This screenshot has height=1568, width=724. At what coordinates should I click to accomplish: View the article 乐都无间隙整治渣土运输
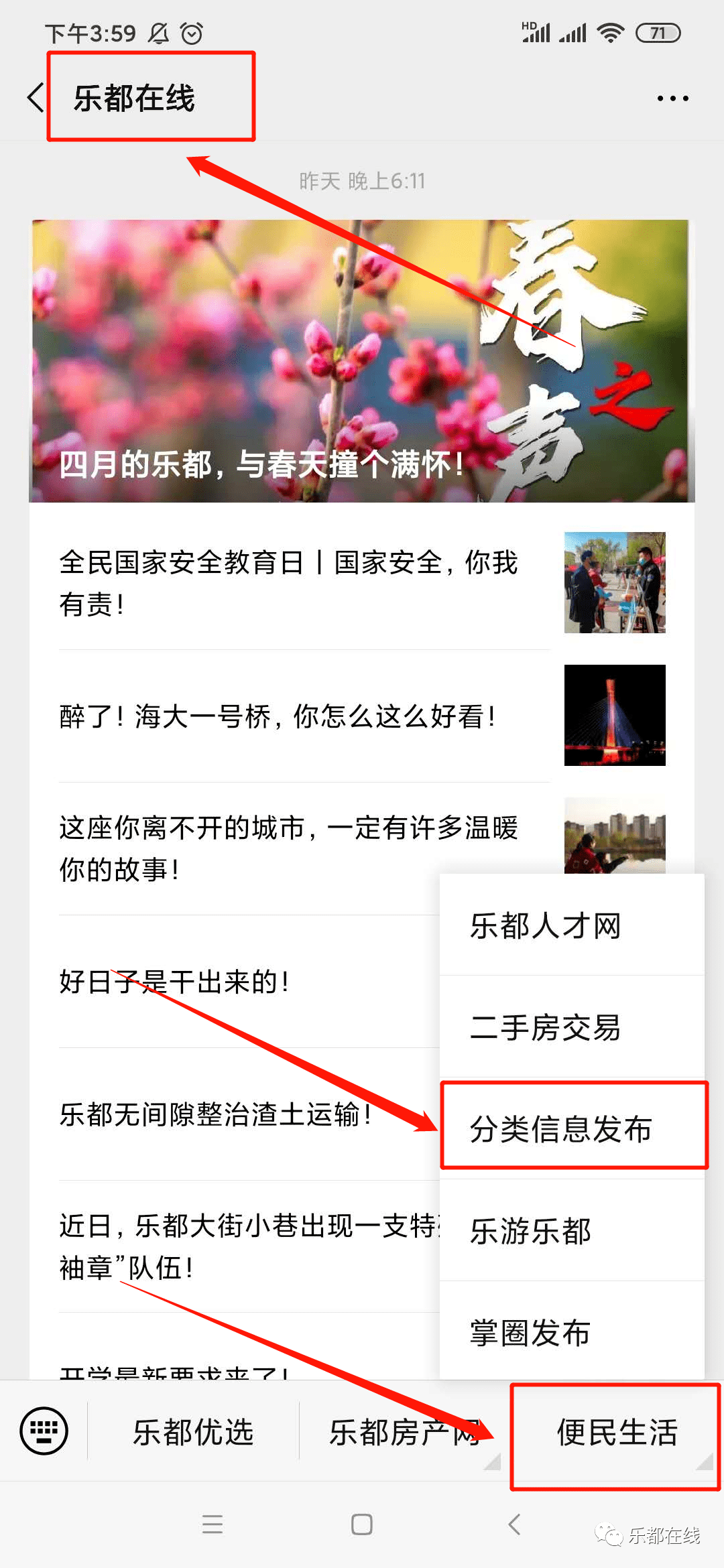[215, 1114]
